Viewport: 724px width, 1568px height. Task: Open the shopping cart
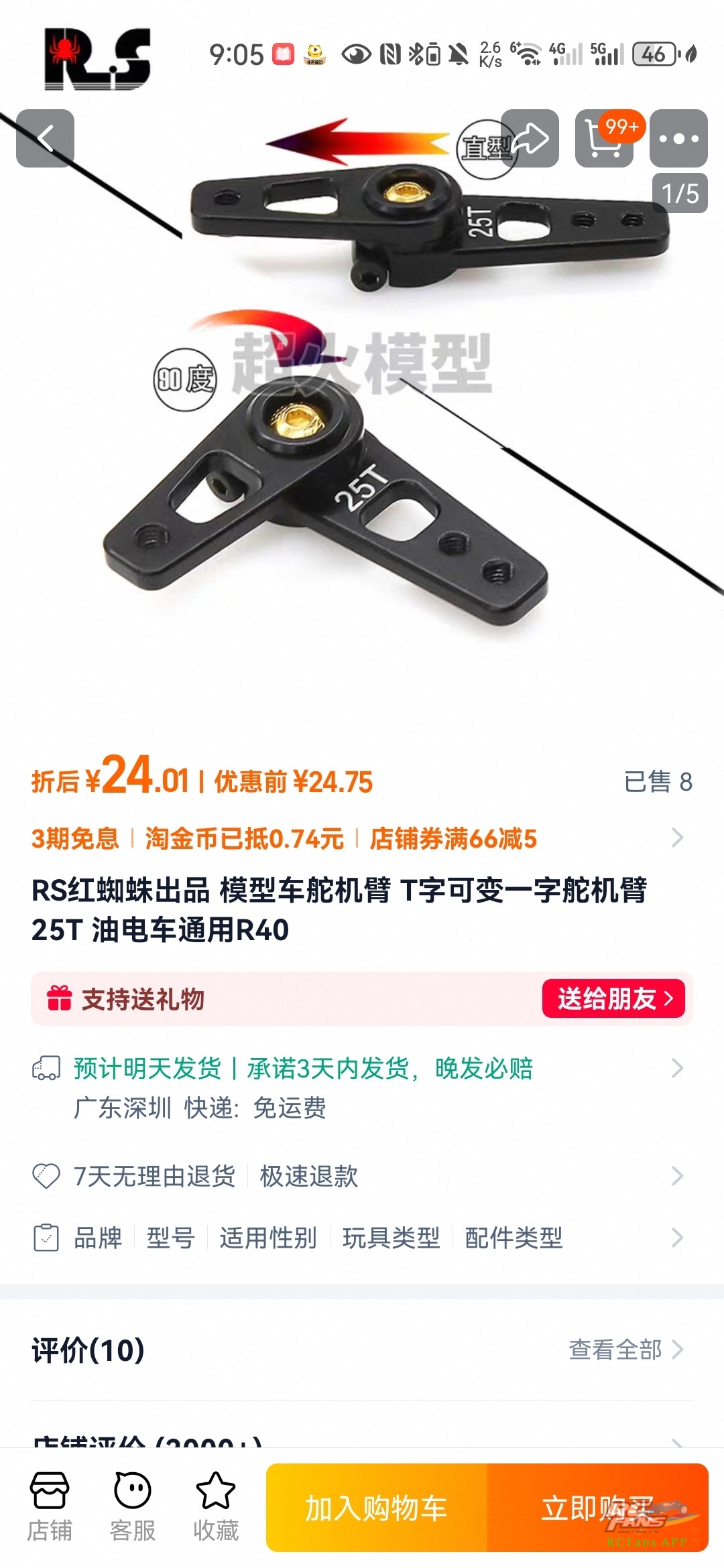[x=604, y=139]
